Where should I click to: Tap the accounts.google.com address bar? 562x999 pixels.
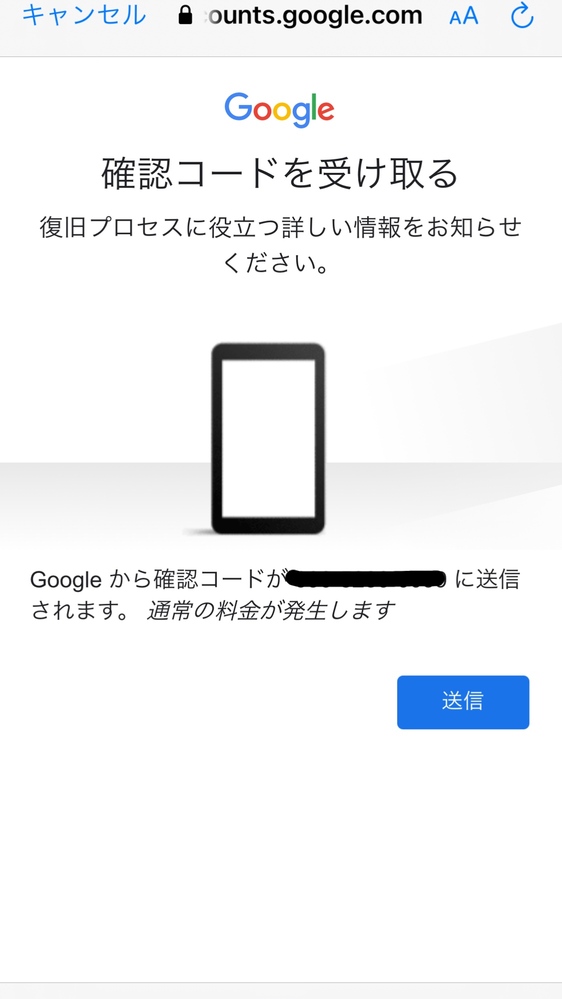(300, 15)
